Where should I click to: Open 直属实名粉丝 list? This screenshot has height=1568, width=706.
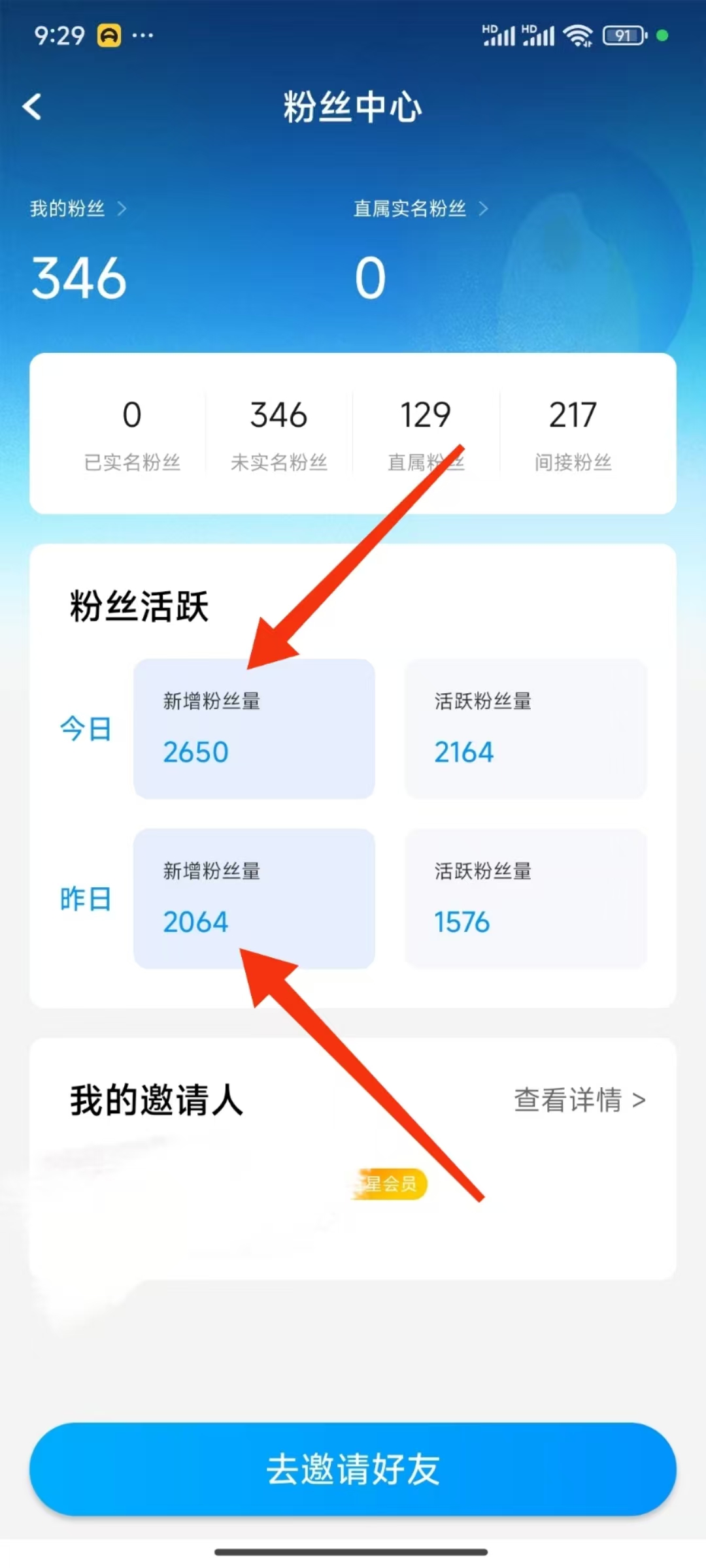(420, 208)
